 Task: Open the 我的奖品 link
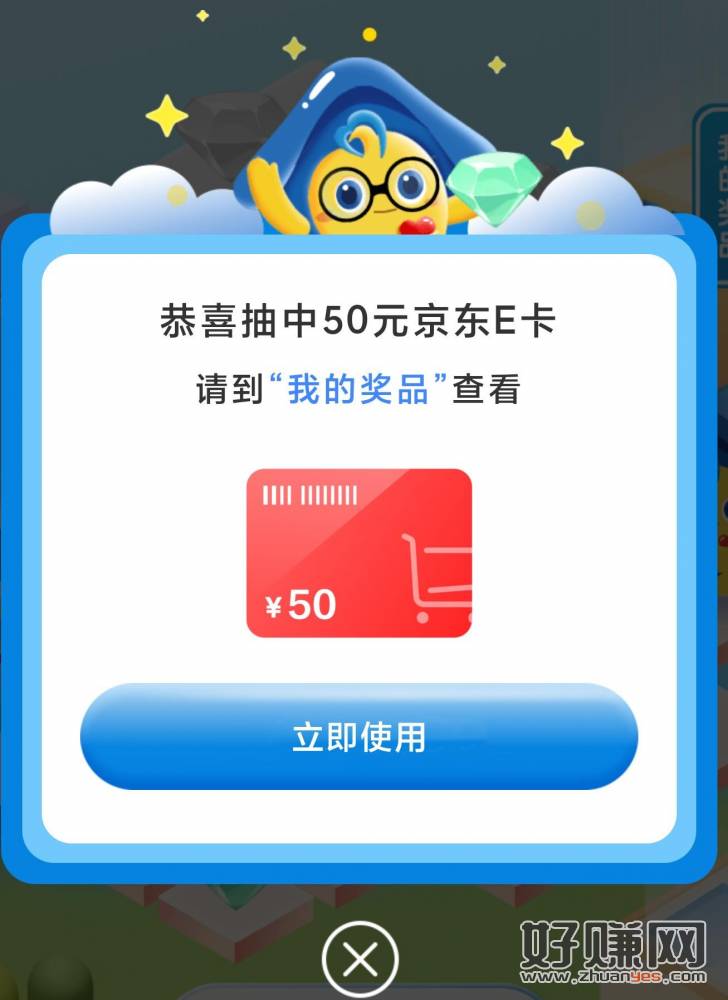[358, 389]
